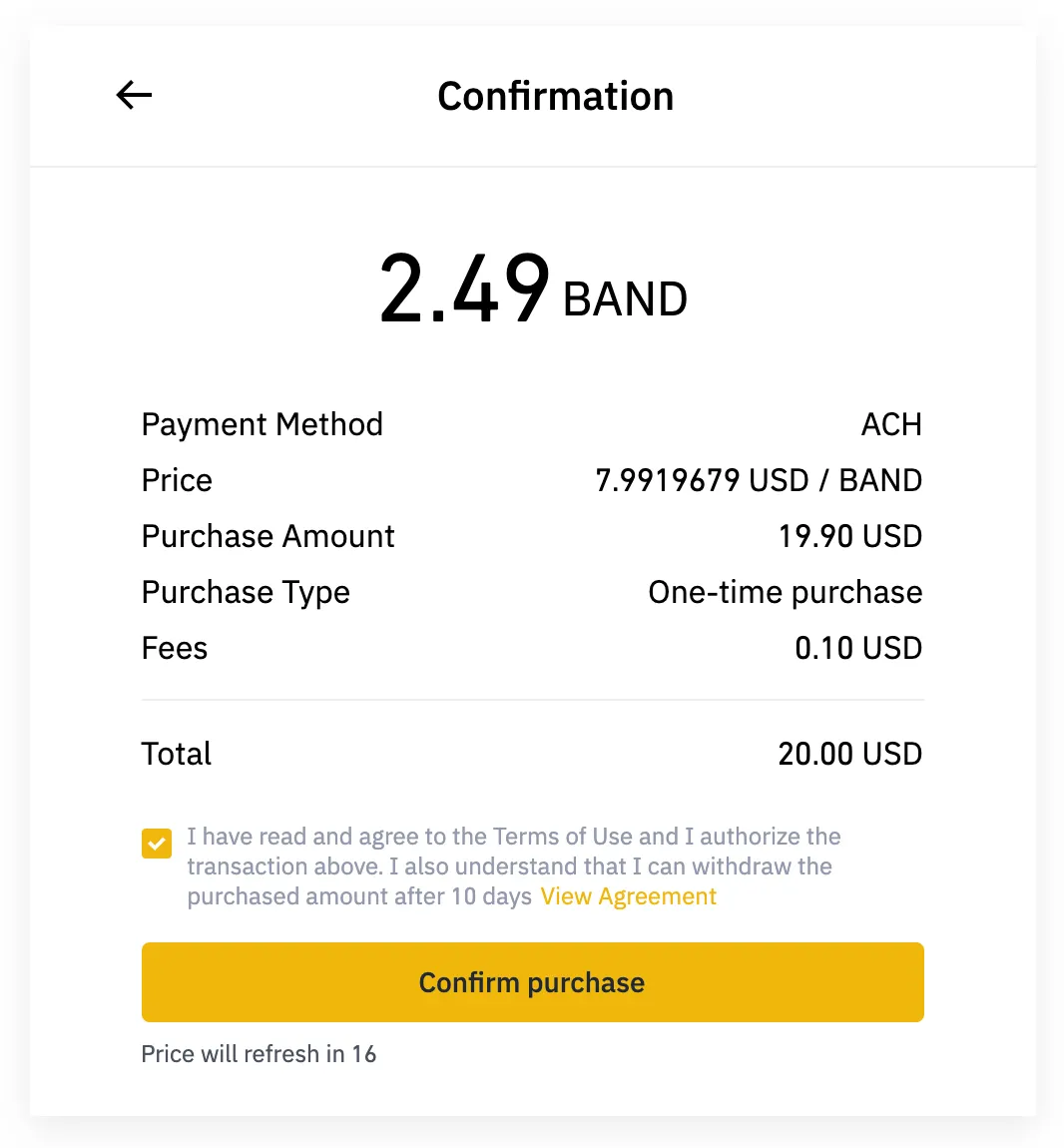Click the Purchase Type label

coord(246,592)
